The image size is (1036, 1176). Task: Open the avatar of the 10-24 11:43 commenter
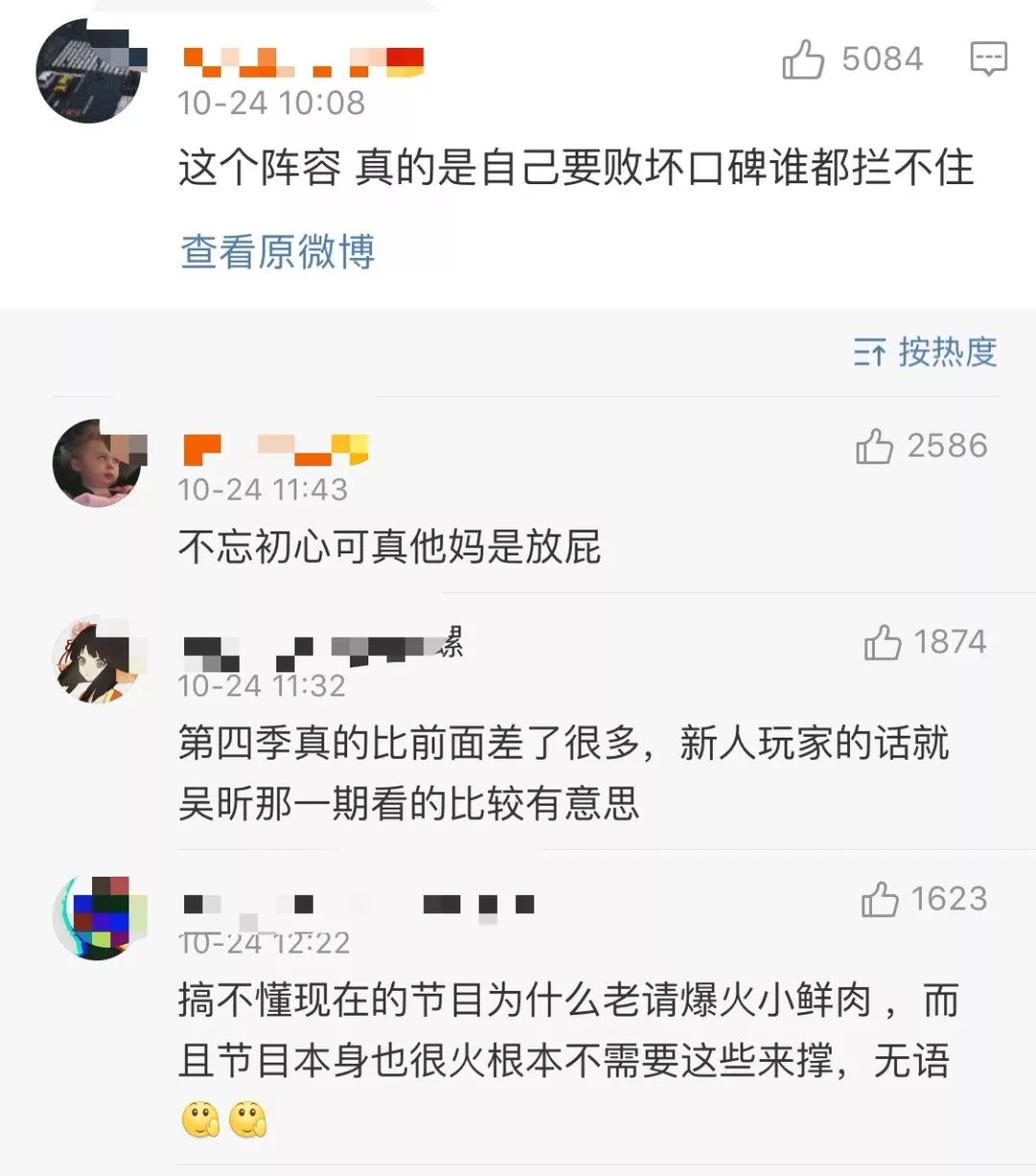point(98,462)
